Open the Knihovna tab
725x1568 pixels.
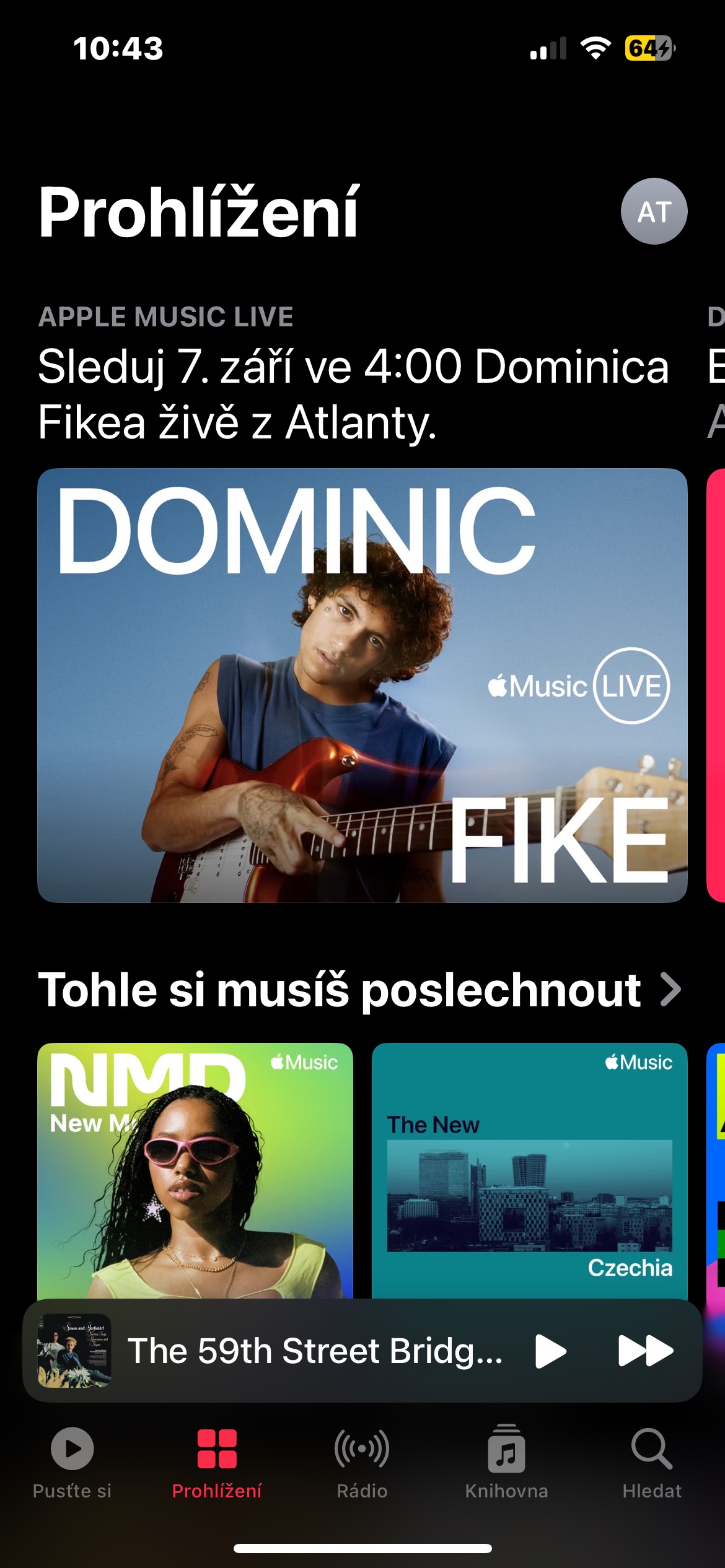coord(507,1463)
